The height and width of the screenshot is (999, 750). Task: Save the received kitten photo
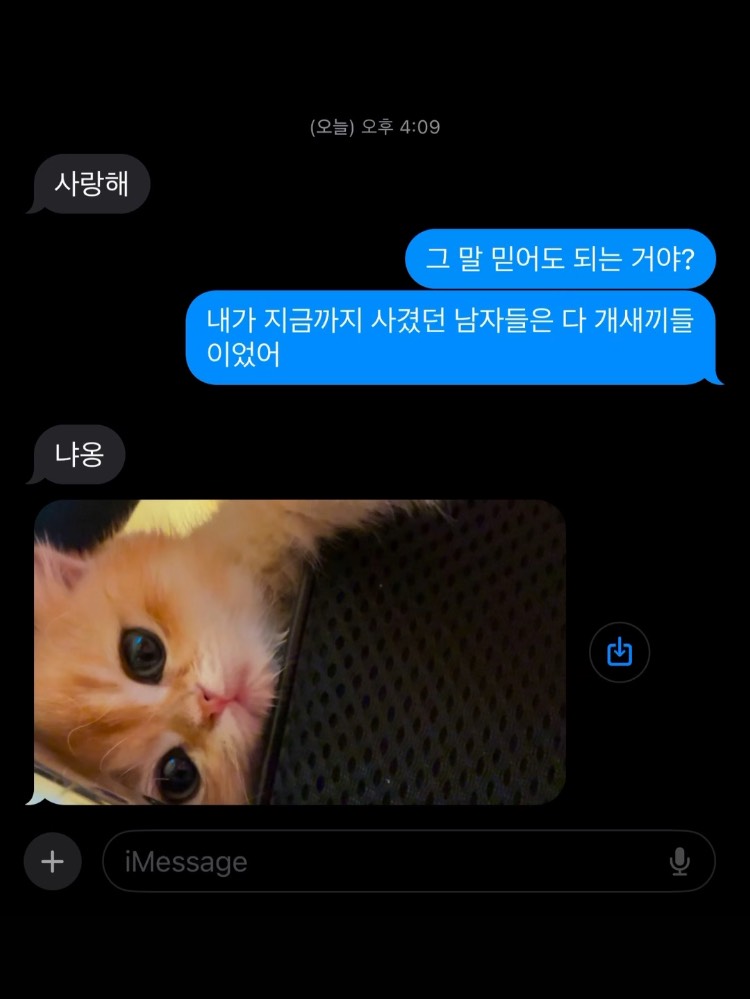620,652
